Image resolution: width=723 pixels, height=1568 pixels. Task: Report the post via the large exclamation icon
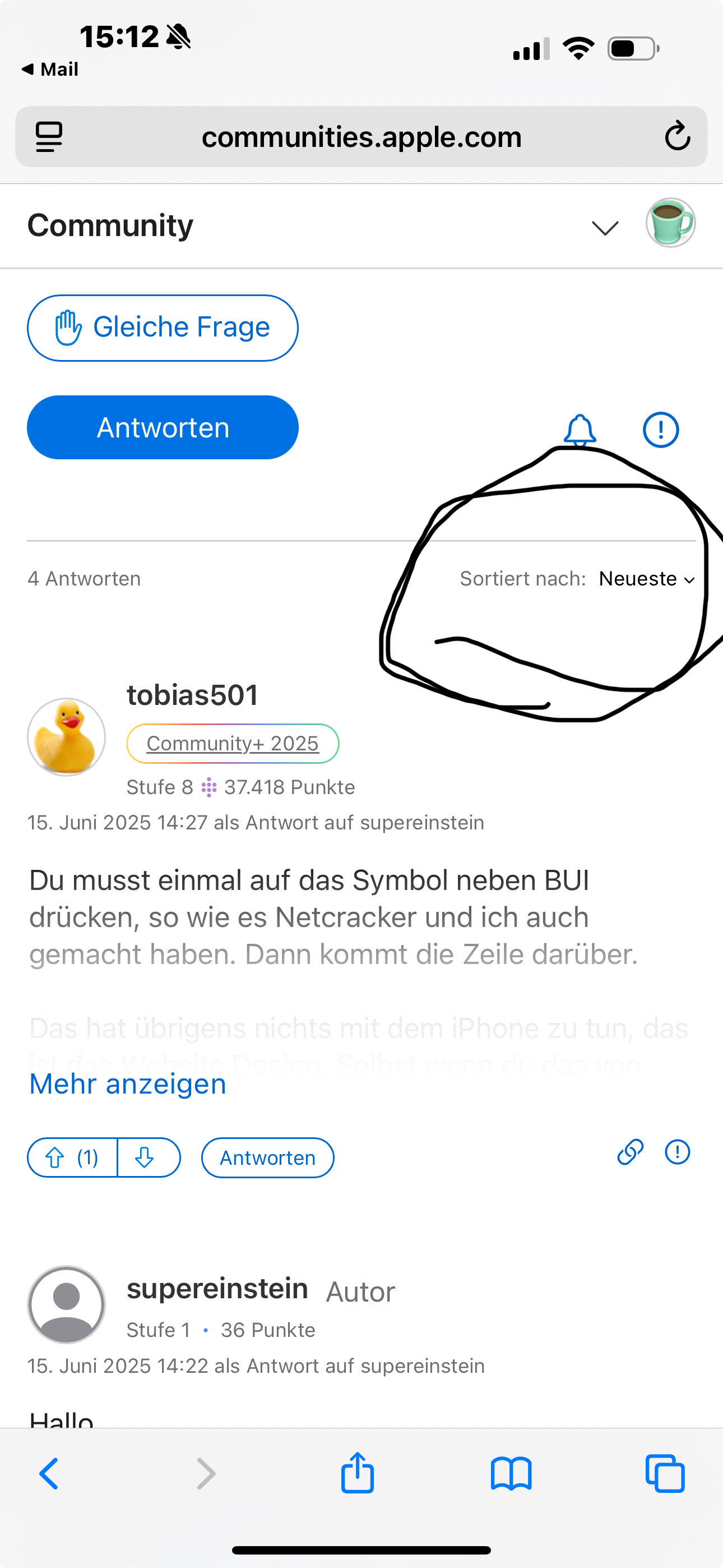[x=660, y=430]
